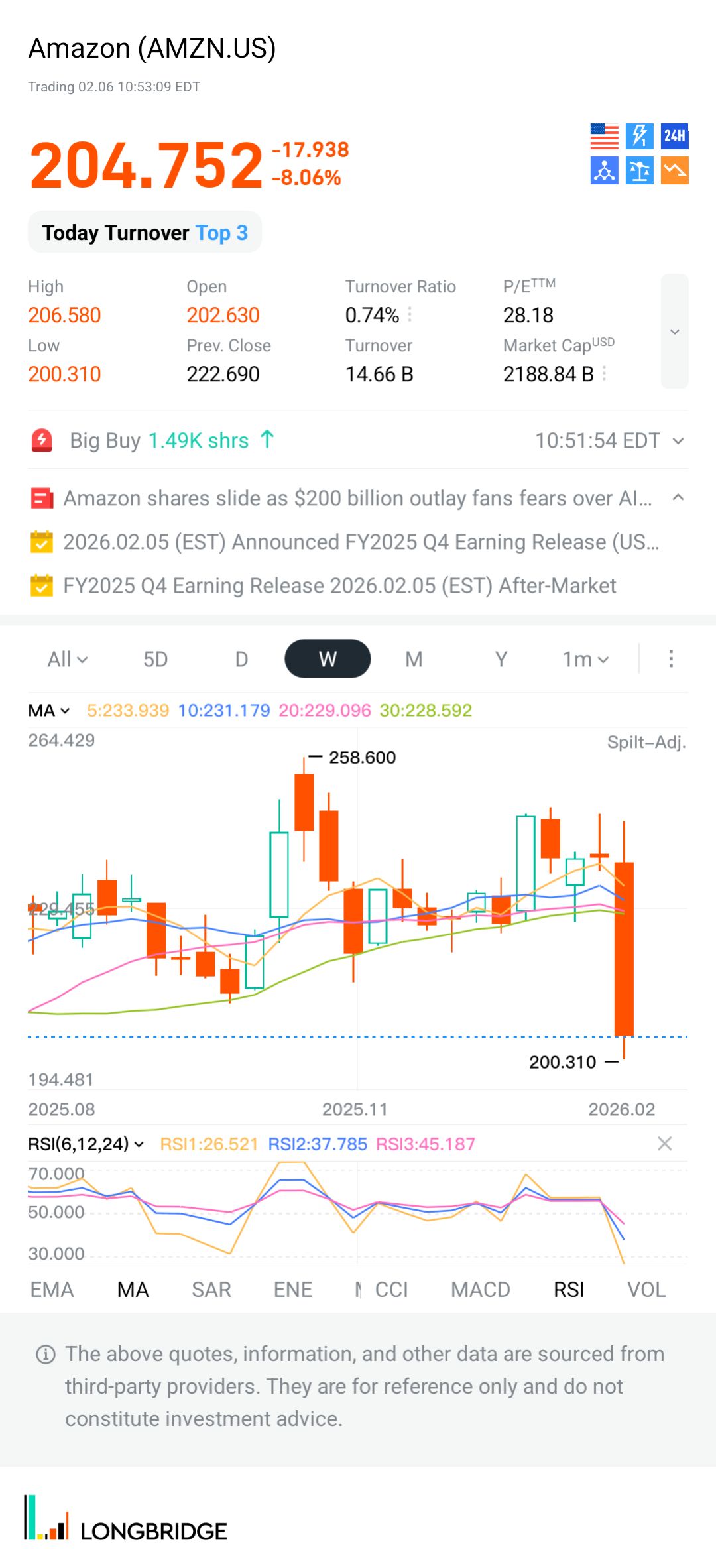Expand the quote statistics panel
Screen dimensions: 716x1568
point(674,332)
